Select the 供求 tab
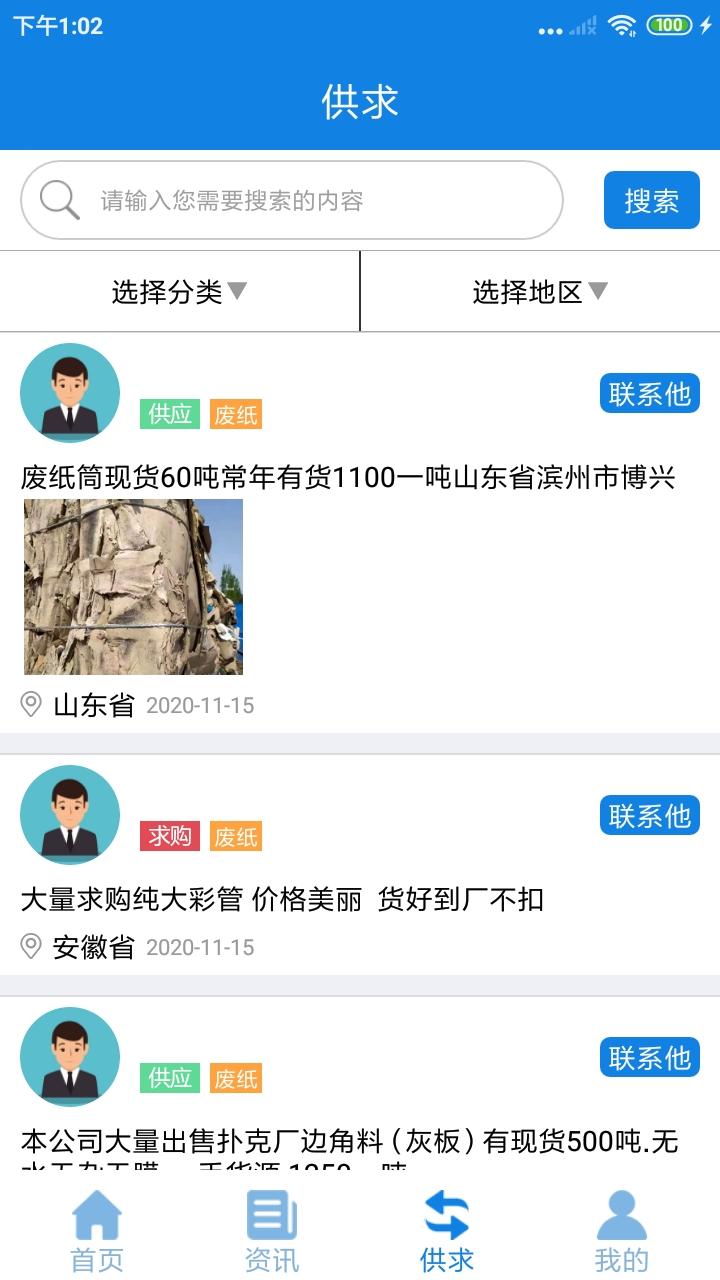Viewport: 720px width, 1280px height. click(446, 1230)
